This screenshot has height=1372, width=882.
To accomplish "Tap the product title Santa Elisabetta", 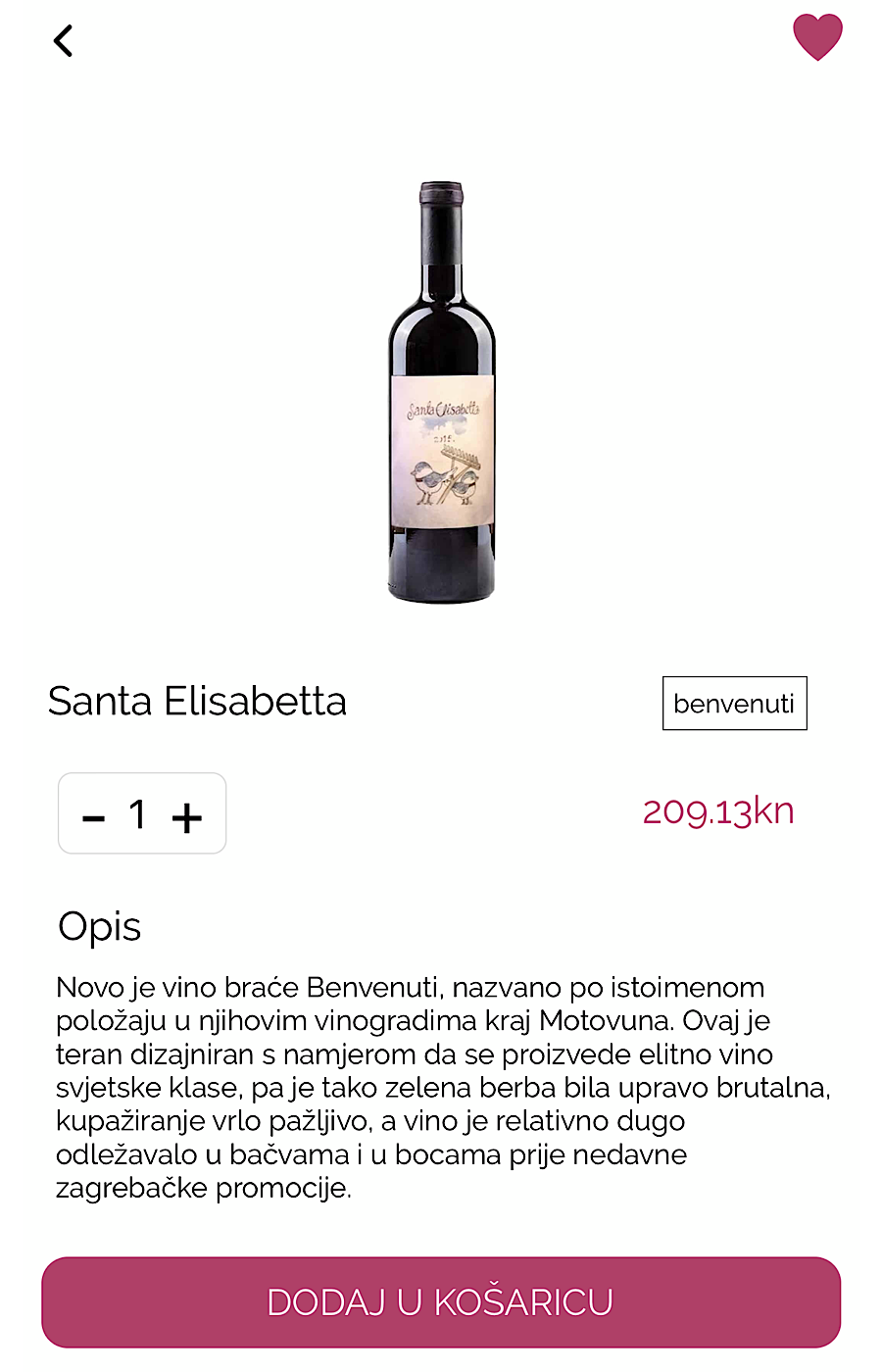I will 197,702.
